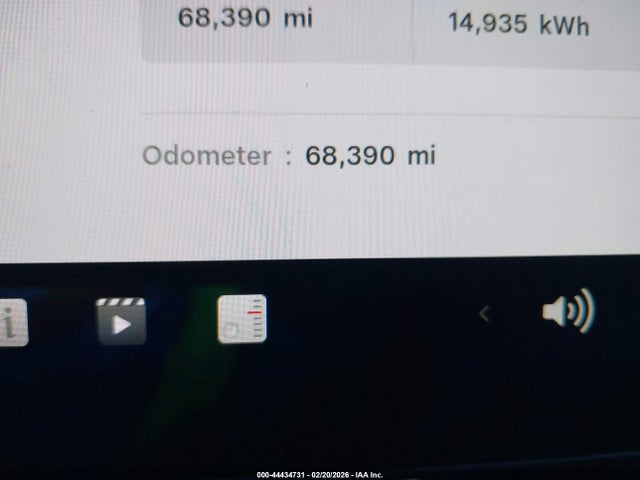
Task: Lower the volume with the left chevron
Action: (x=485, y=314)
